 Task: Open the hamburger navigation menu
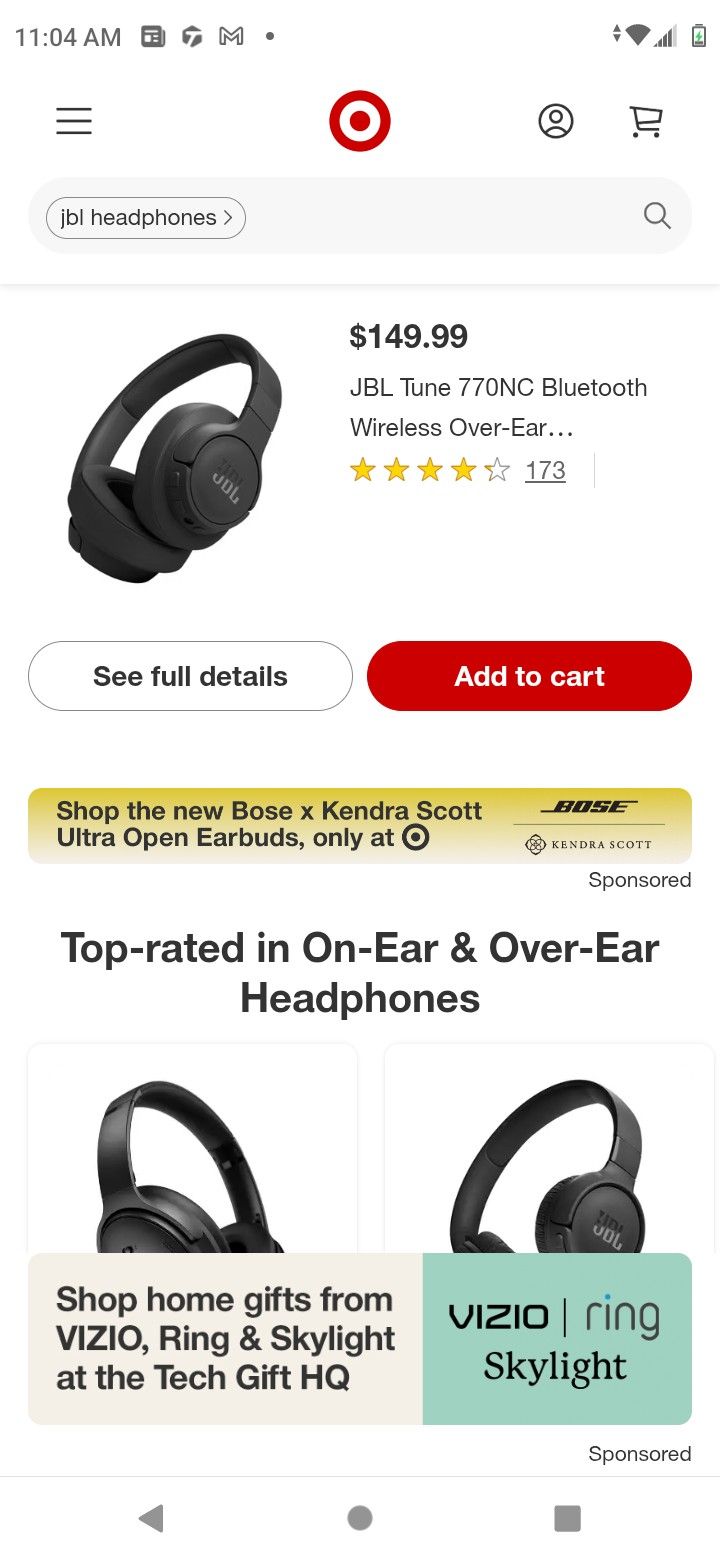[73, 121]
